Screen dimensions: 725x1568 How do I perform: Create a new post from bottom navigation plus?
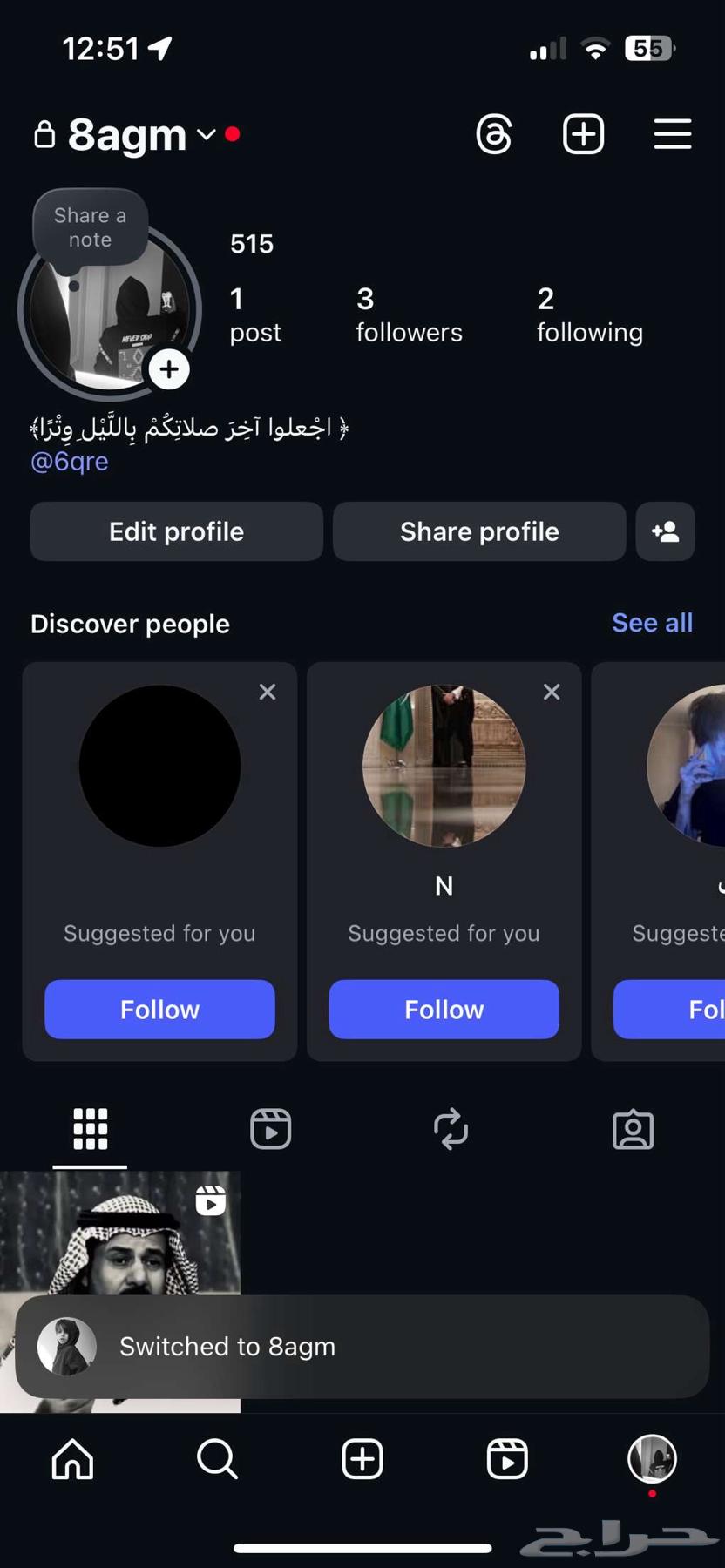(x=362, y=1461)
